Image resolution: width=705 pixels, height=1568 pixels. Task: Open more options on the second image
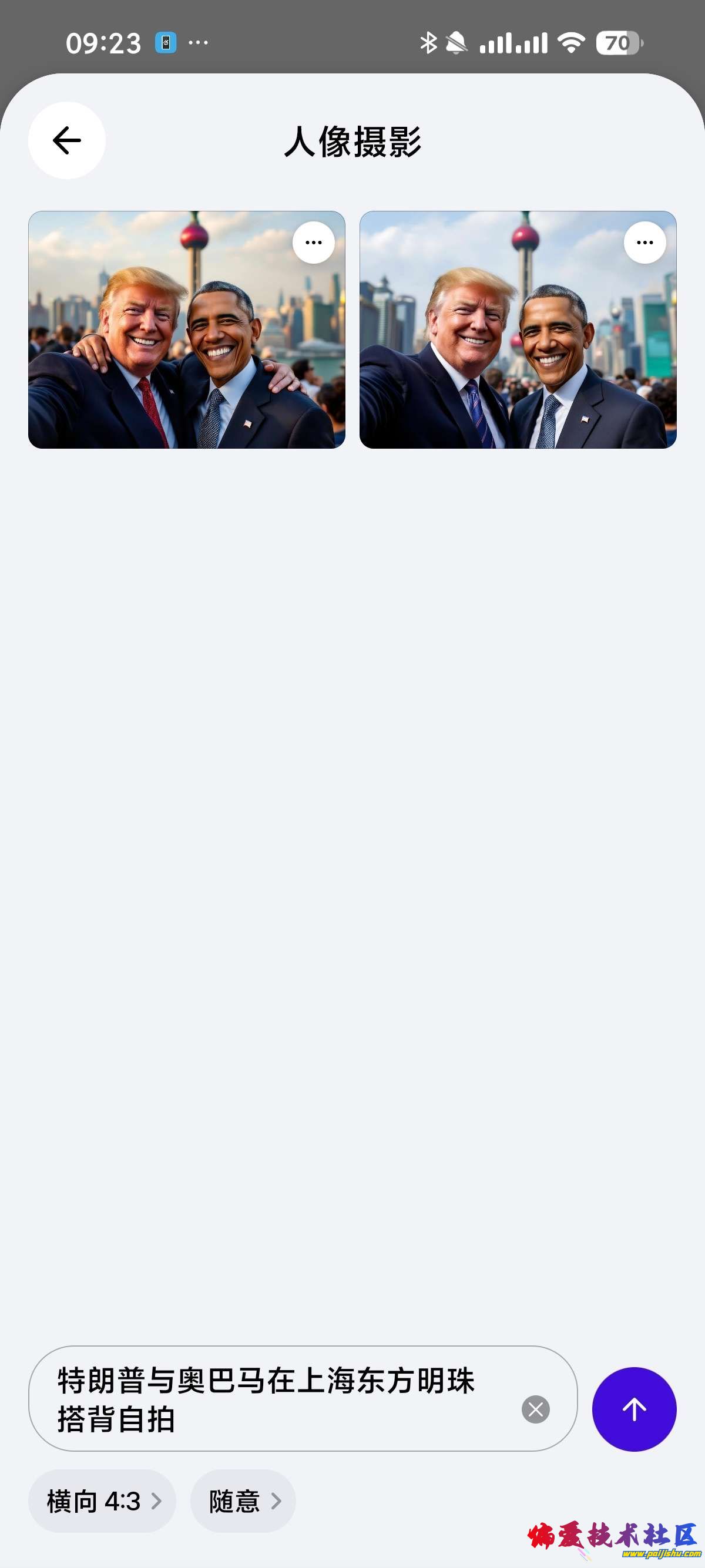pyautogui.click(x=644, y=243)
